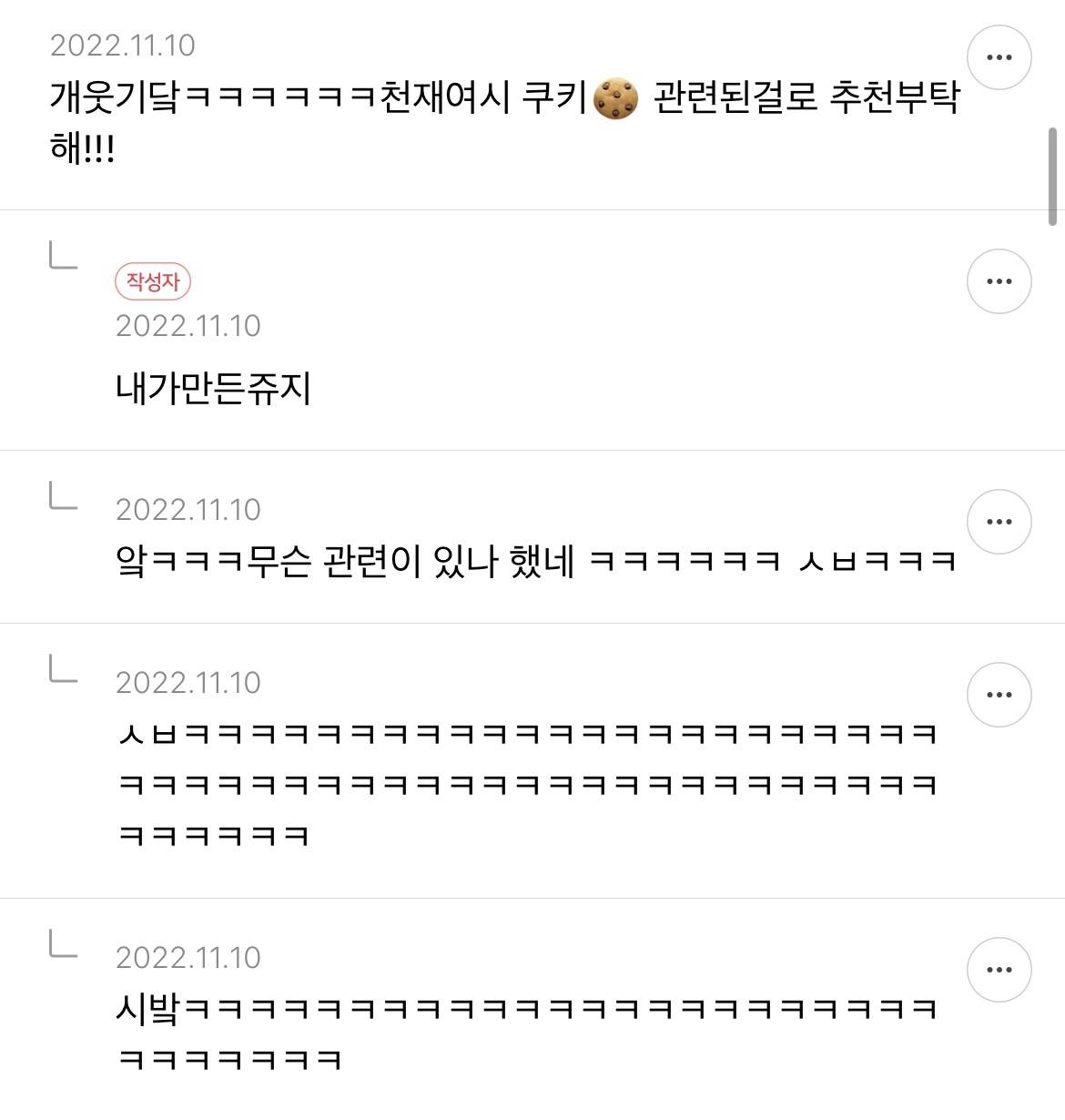Open more options for the '앜ㅋㅋㅋ무슨 관련이 있나' reply
Image resolution: width=1065 pixels, height=1120 pixels.
click(x=999, y=521)
